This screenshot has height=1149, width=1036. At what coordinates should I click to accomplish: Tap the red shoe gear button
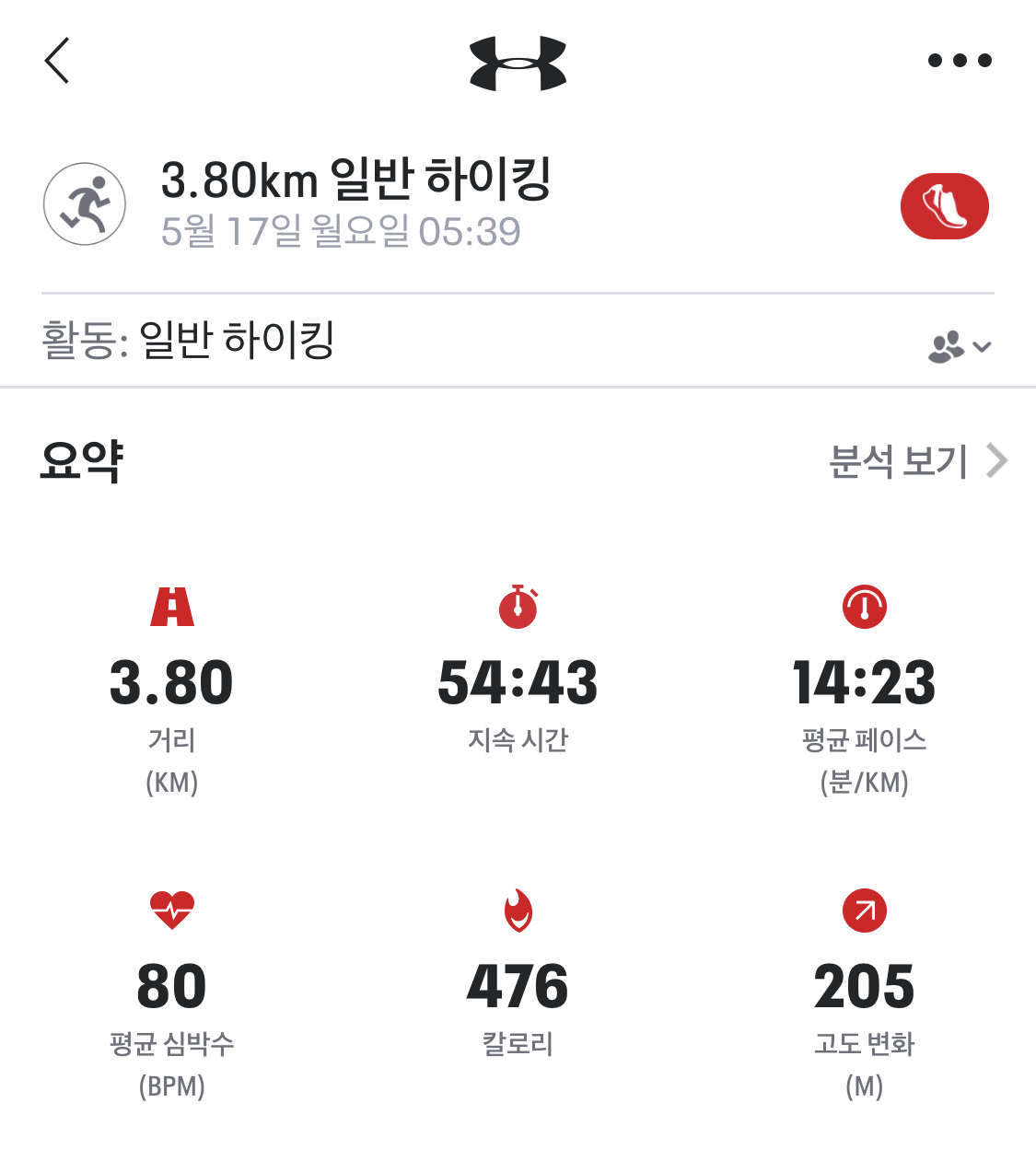(x=944, y=206)
